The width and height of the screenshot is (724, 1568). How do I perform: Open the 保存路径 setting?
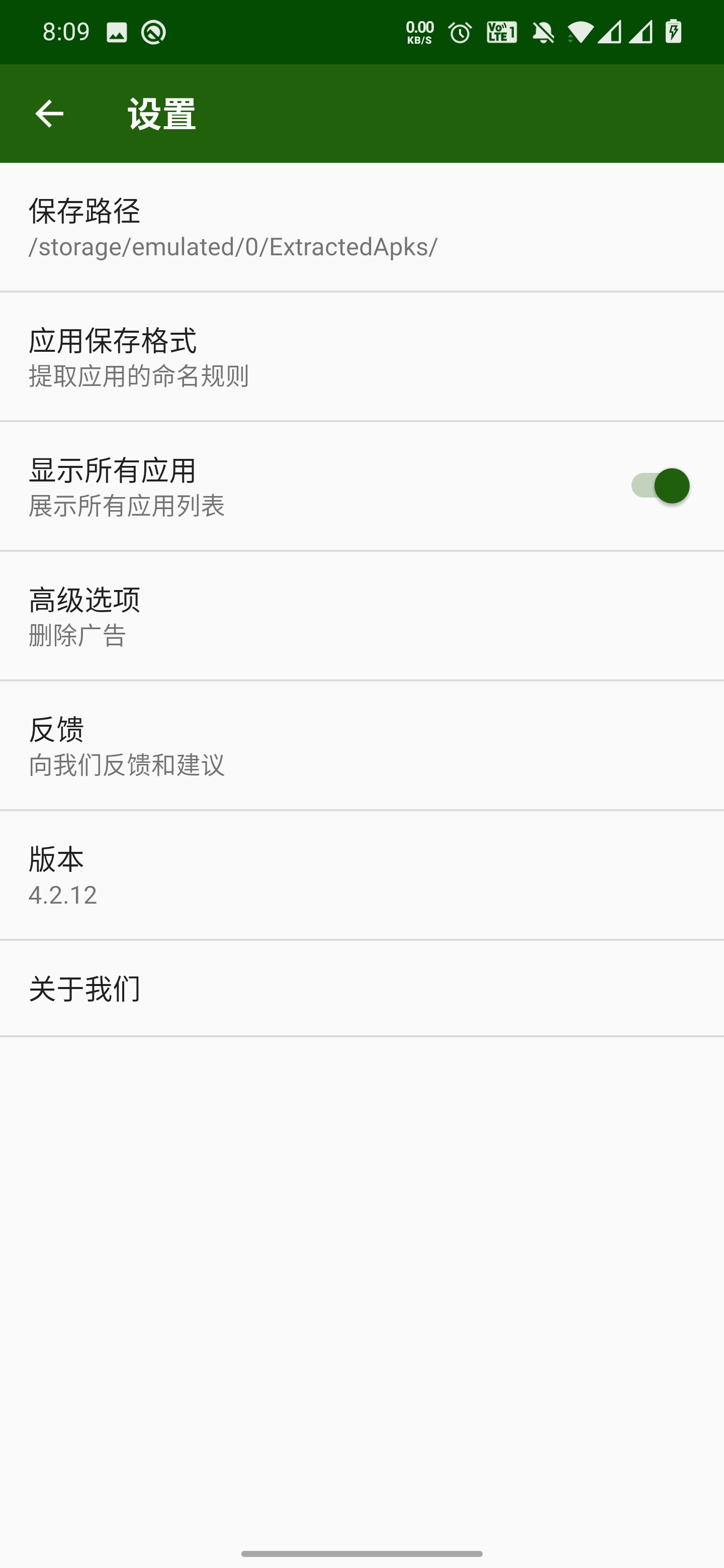pyautogui.click(x=361, y=228)
